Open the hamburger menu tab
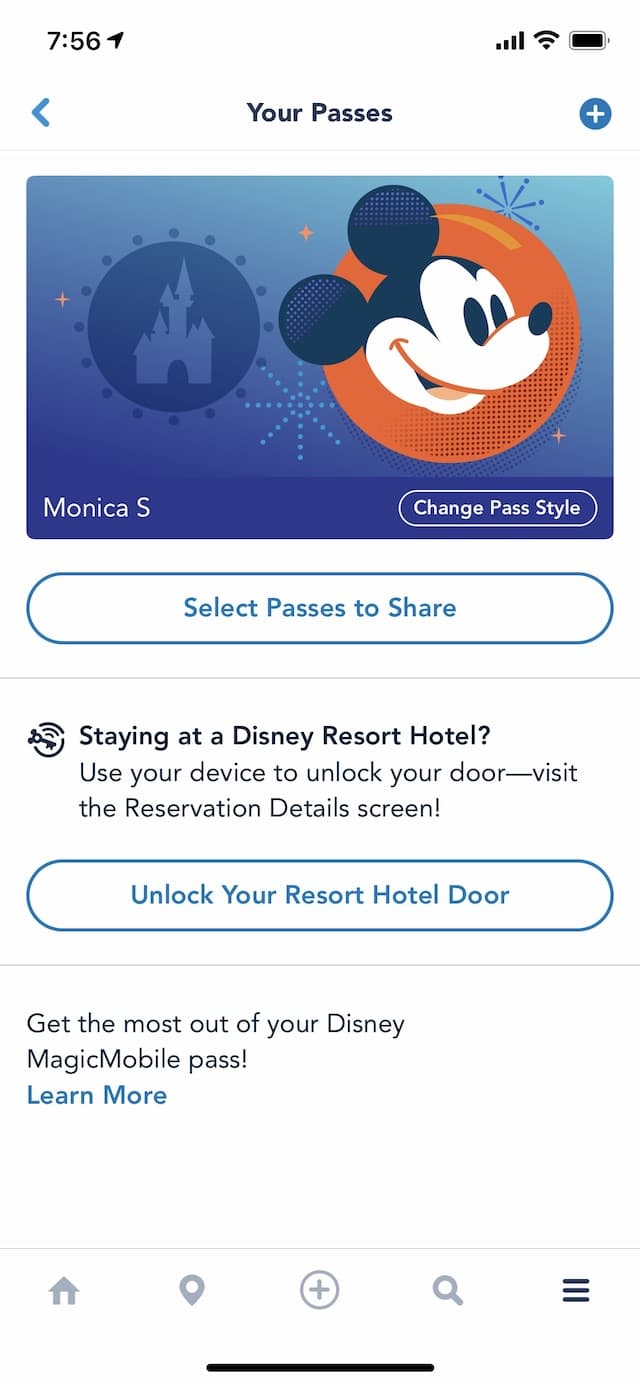Image resolution: width=640 pixels, height=1385 pixels. pyautogui.click(x=576, y=1291)
